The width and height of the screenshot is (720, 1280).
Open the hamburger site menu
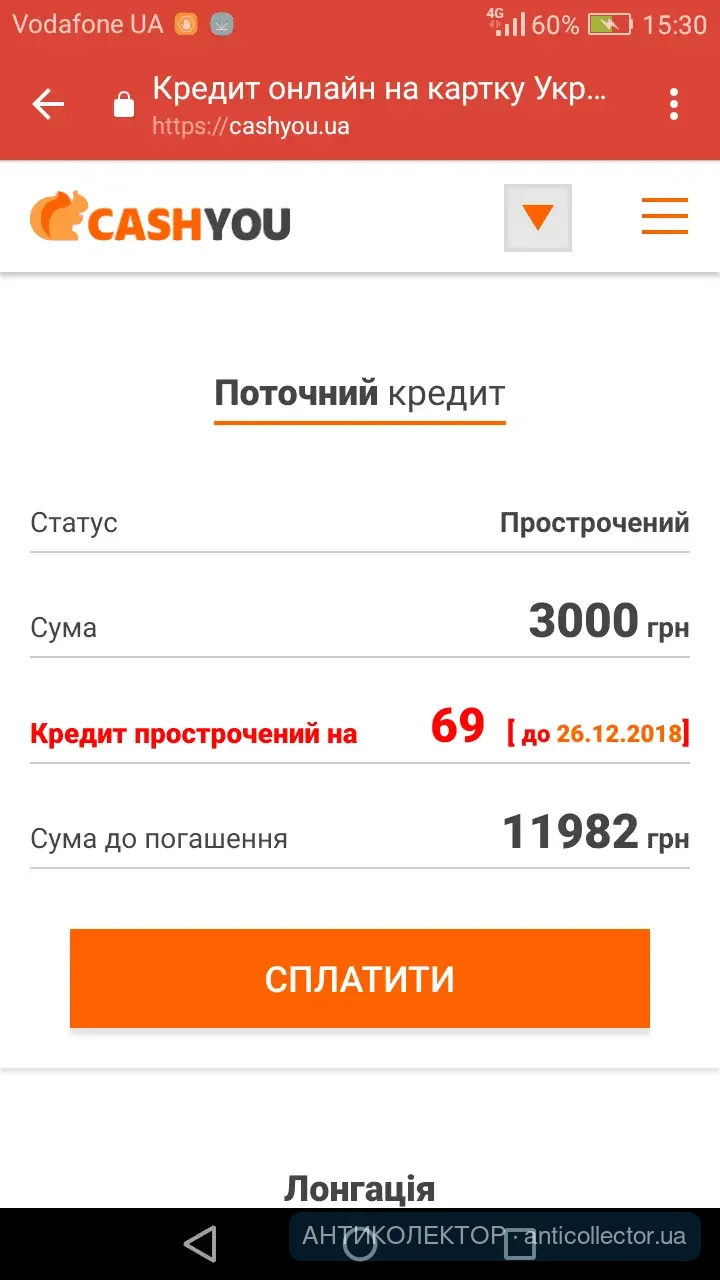click(x=665, y=216)
